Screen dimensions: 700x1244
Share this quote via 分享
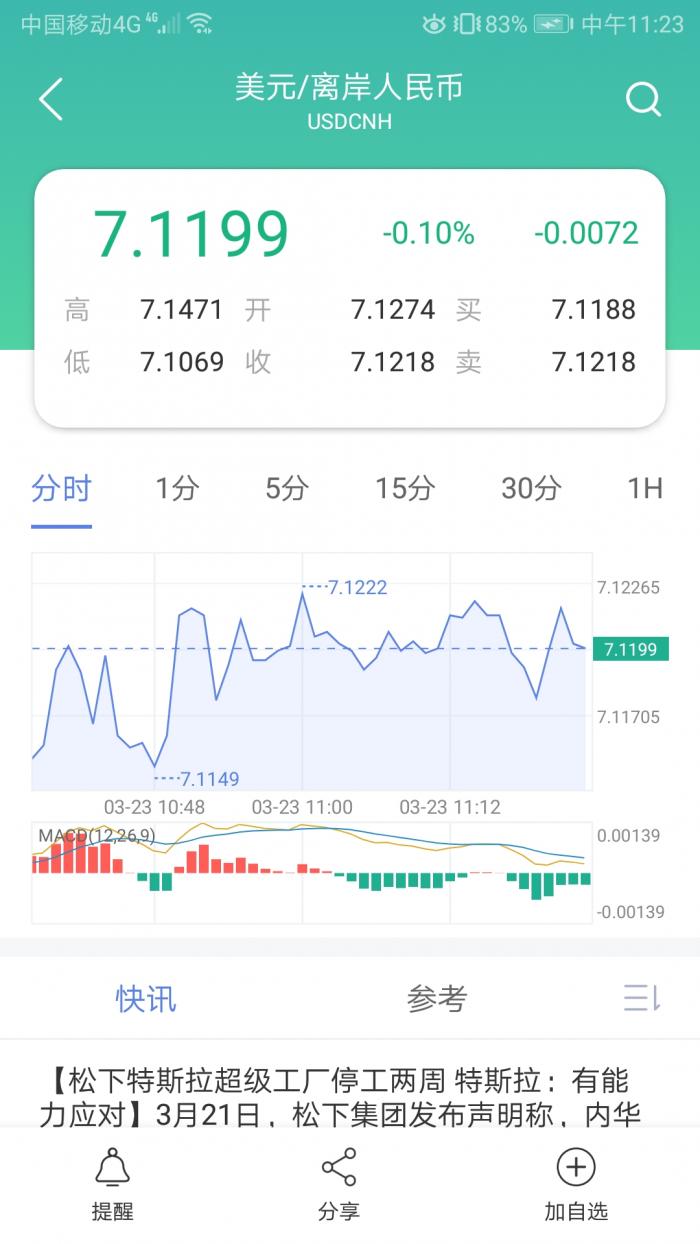coord(339,1185)
